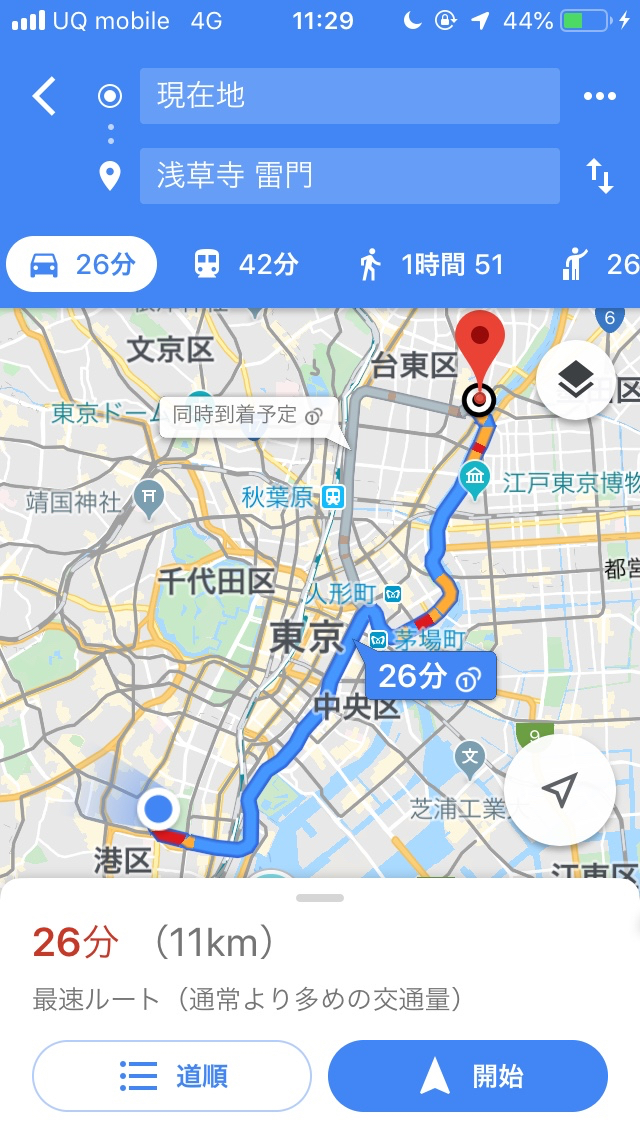640x1136 pixels.
Task: Expand the bottom route sheet handle
Action: (320, 898)
